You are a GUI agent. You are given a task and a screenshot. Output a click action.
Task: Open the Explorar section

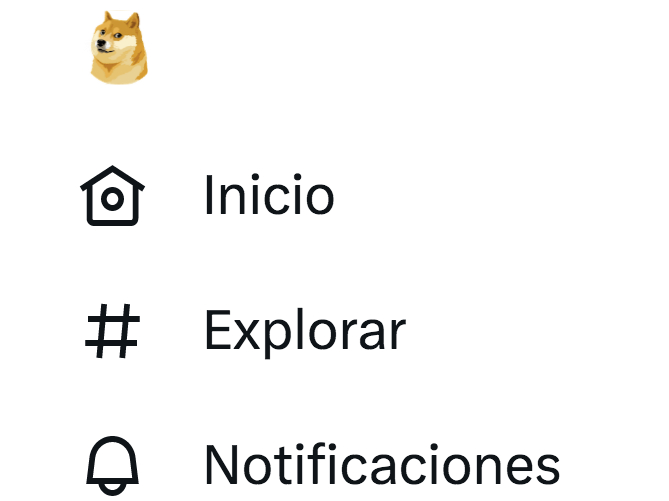(x=304, y=330)
